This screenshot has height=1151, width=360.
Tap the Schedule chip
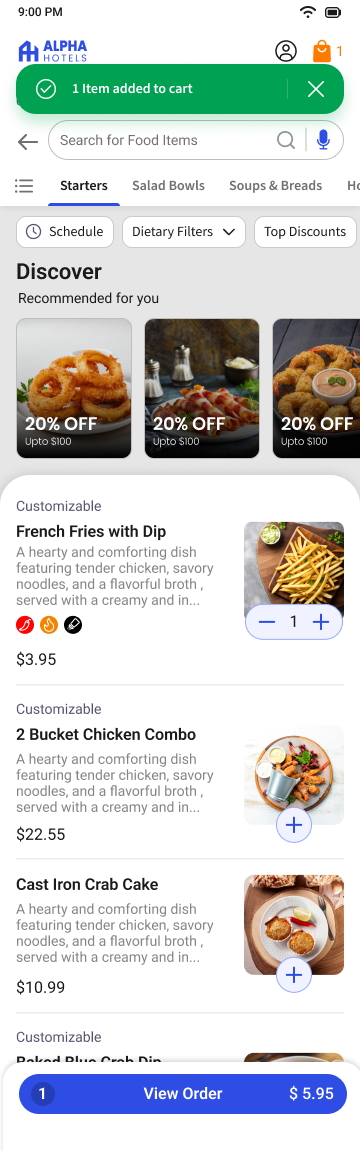pyautogui.click(x=65, y=232)
